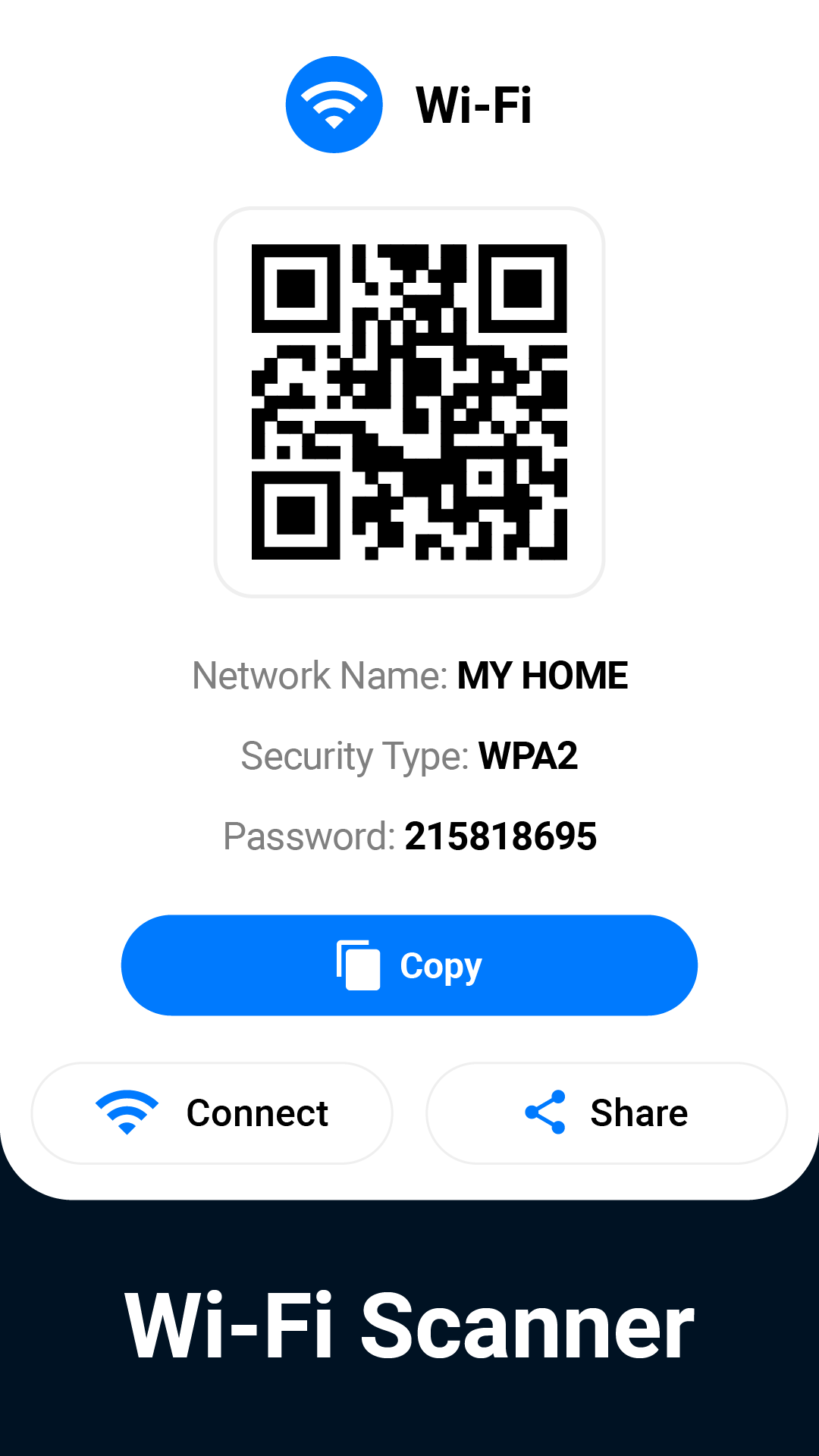Select the Password label text
Viewport: 819px width, 1456px height.
(309, 836)
